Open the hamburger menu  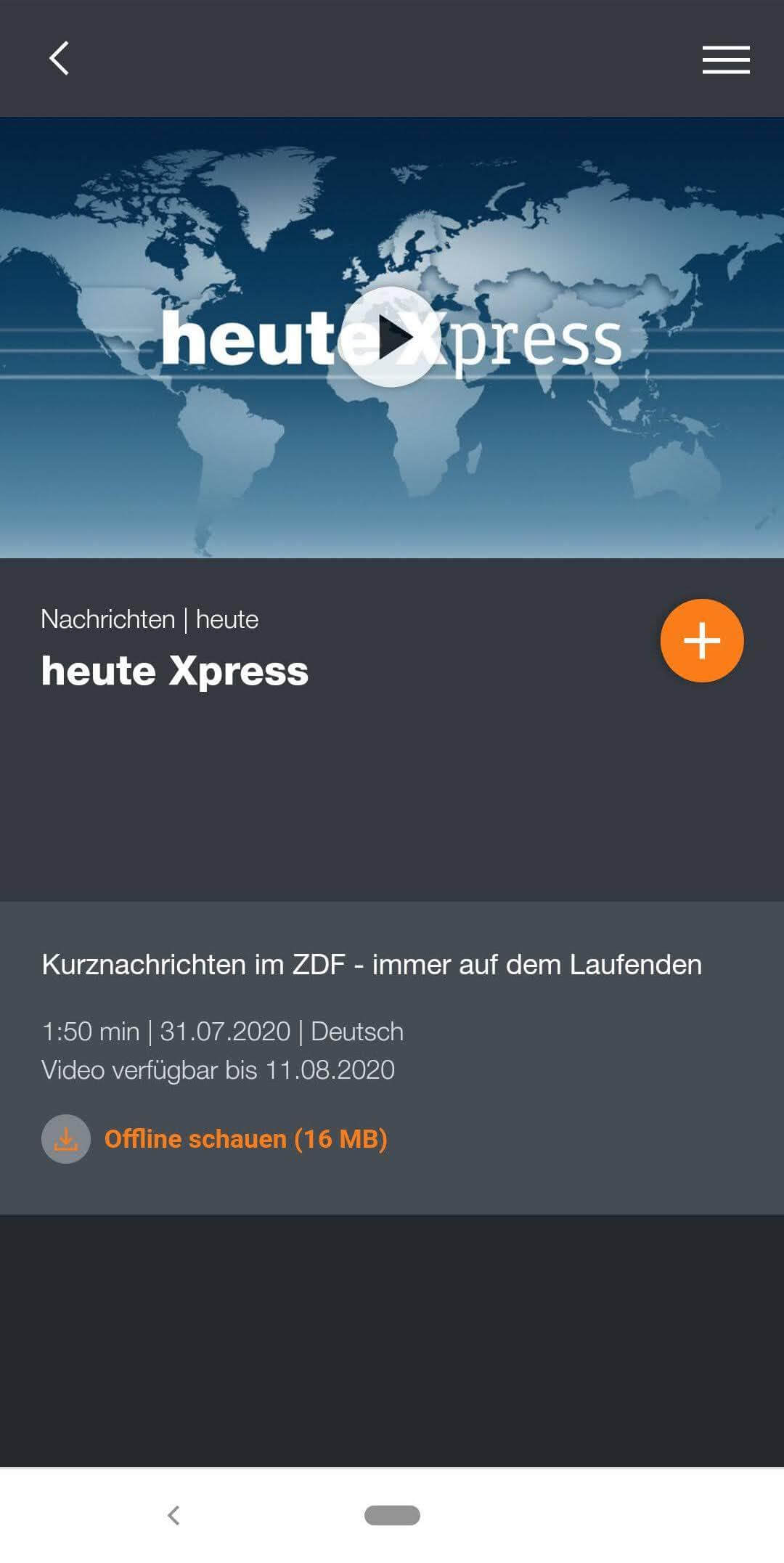725,60
